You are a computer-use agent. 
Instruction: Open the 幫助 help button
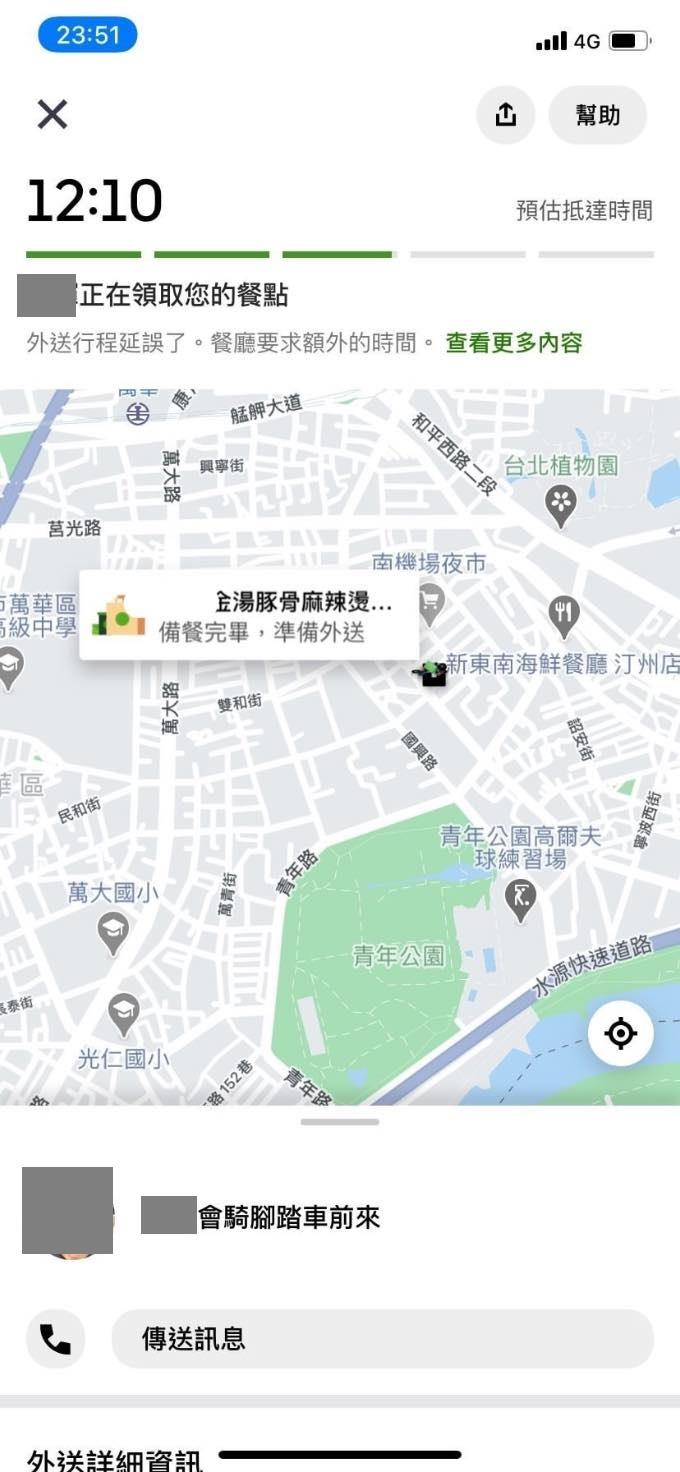(598, 115)
